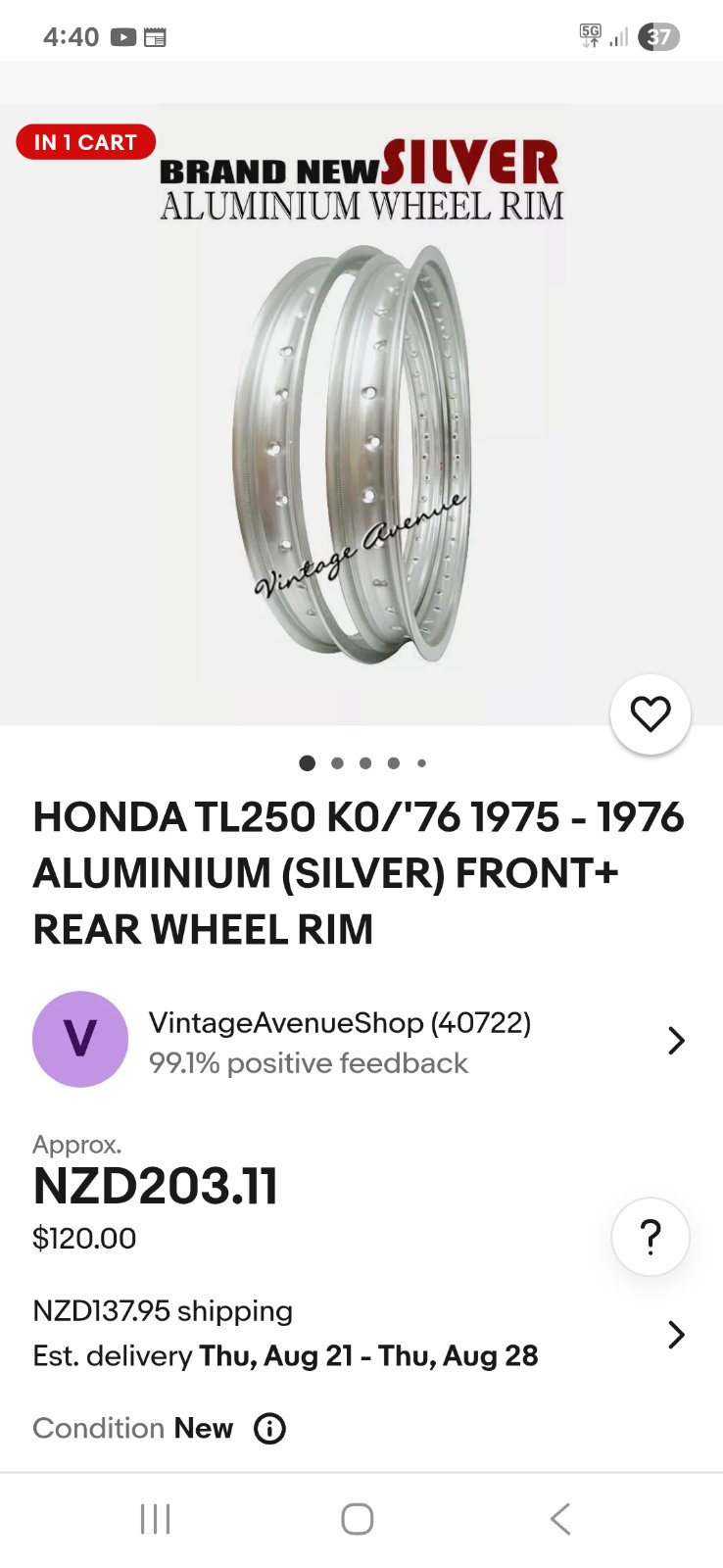
Task: Open the news widget icon in status bar
Action: [156, 35]
